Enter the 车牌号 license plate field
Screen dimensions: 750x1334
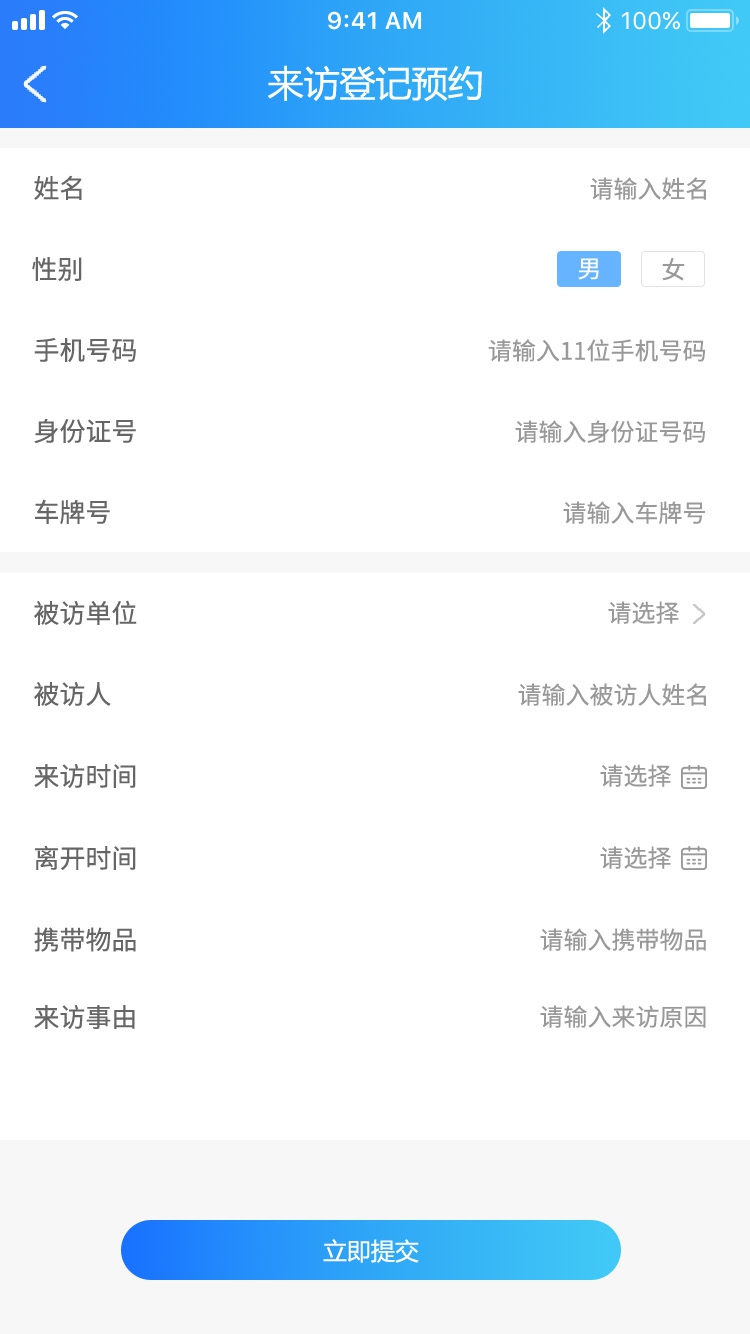click(x=634, y=513)
